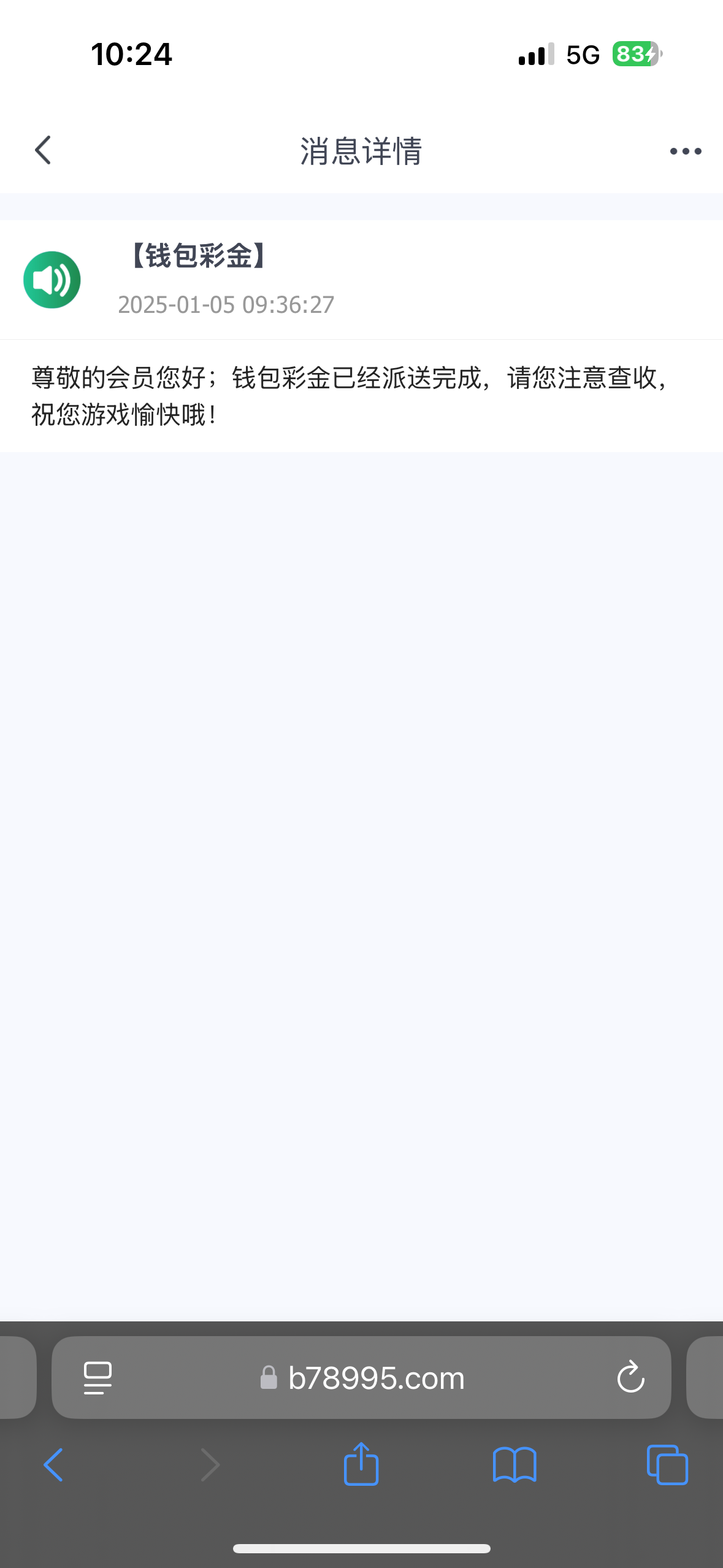Reload the current webpage

630,1378
